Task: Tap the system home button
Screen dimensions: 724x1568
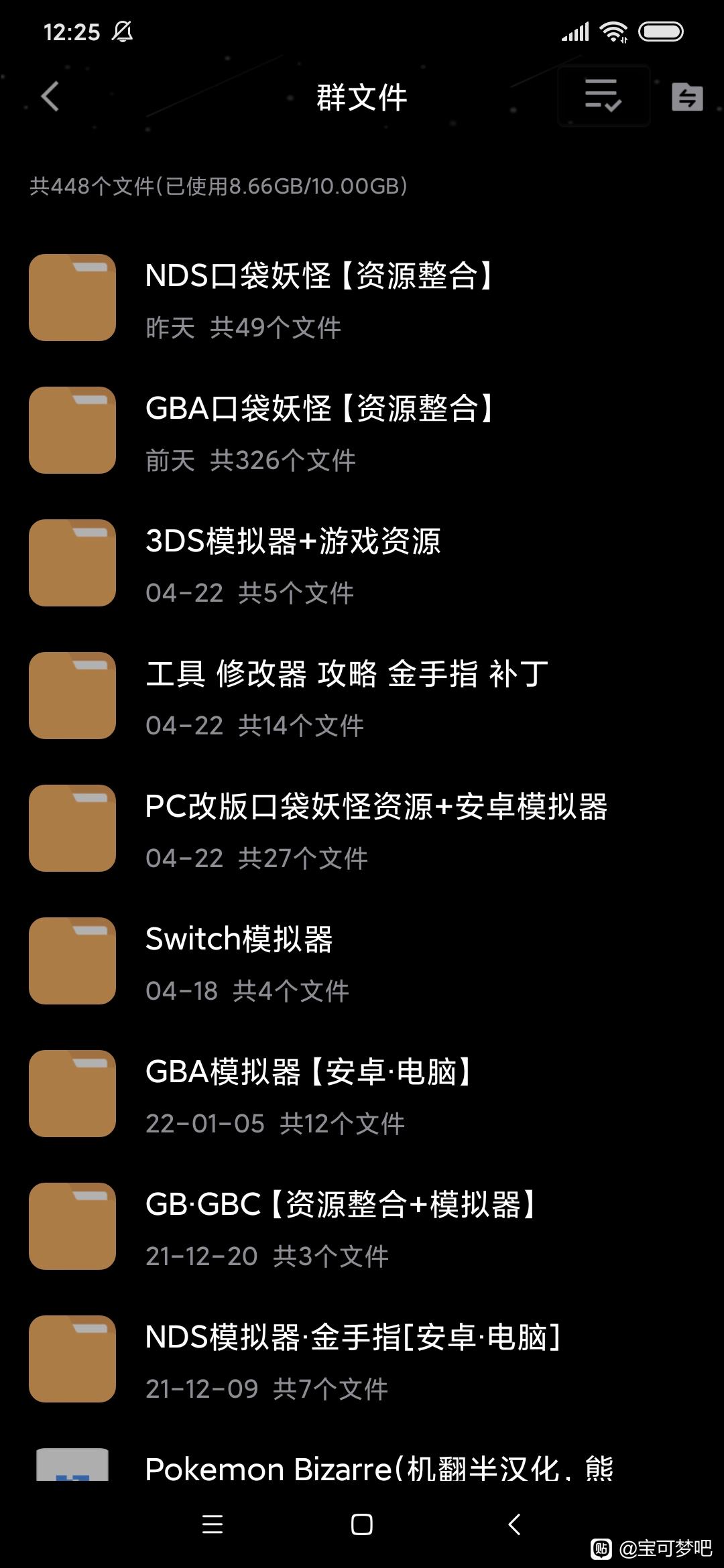Action: click(362, 1524)
